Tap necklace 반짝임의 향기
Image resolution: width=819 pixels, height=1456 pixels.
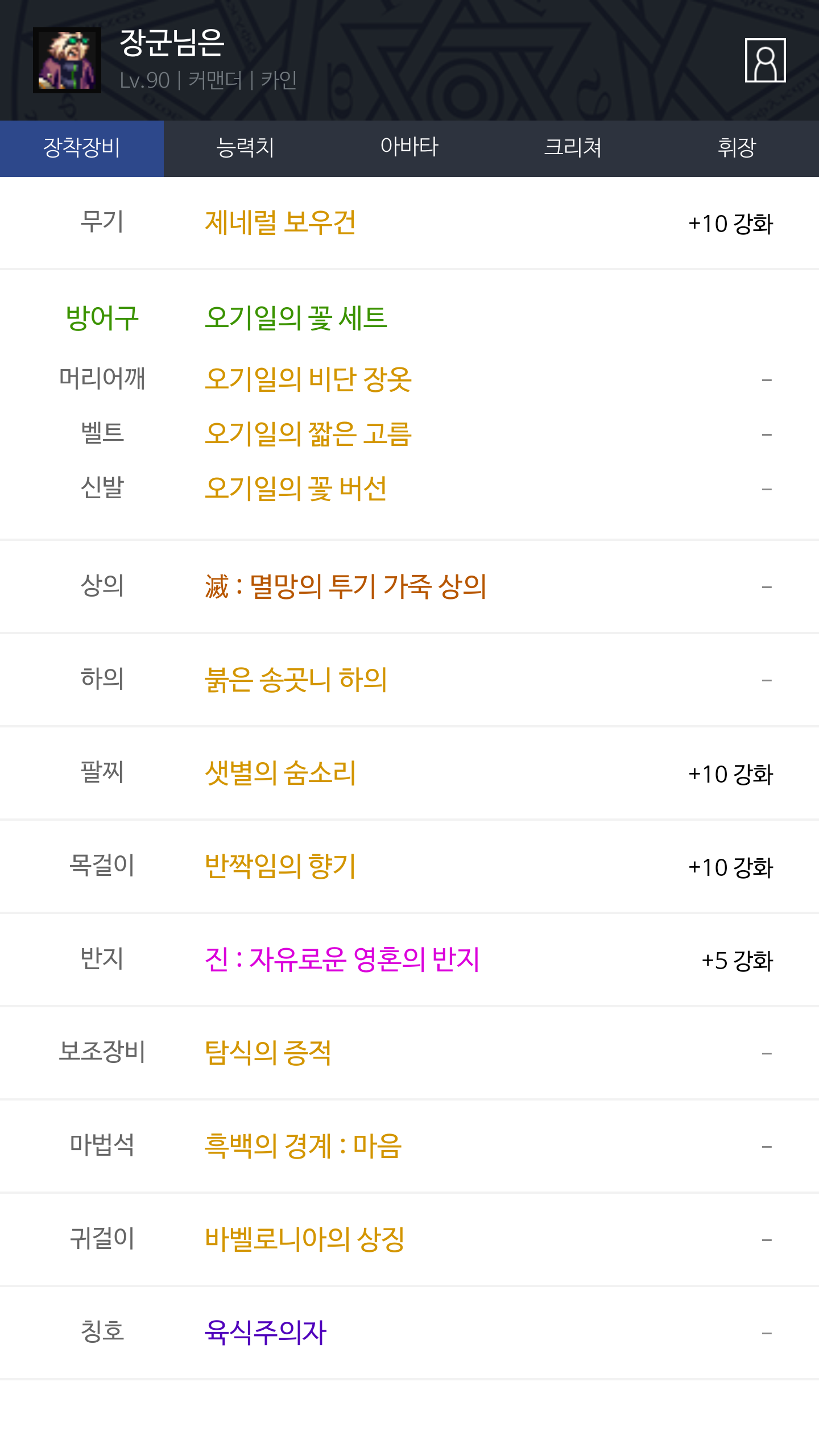point(280,866)
